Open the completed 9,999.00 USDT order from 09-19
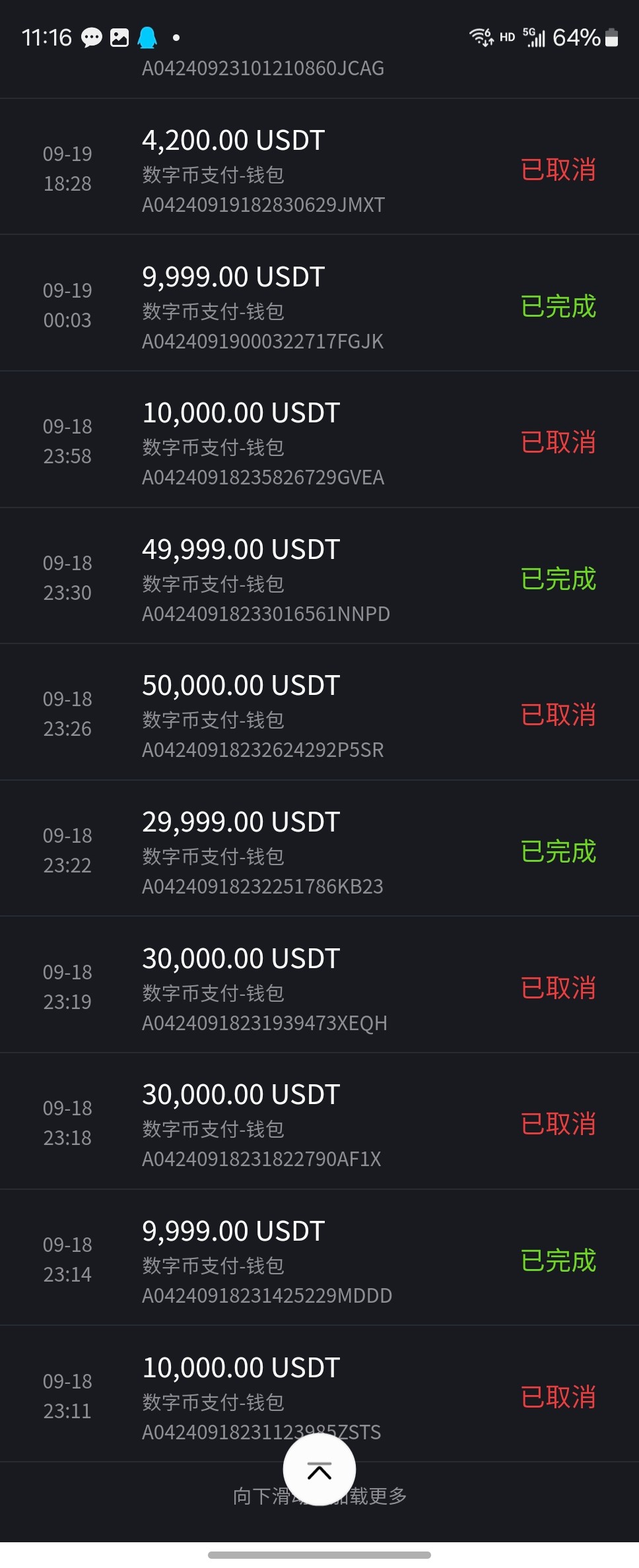The width and height of the screenshot is (639, 1568). tap(319, 306)
